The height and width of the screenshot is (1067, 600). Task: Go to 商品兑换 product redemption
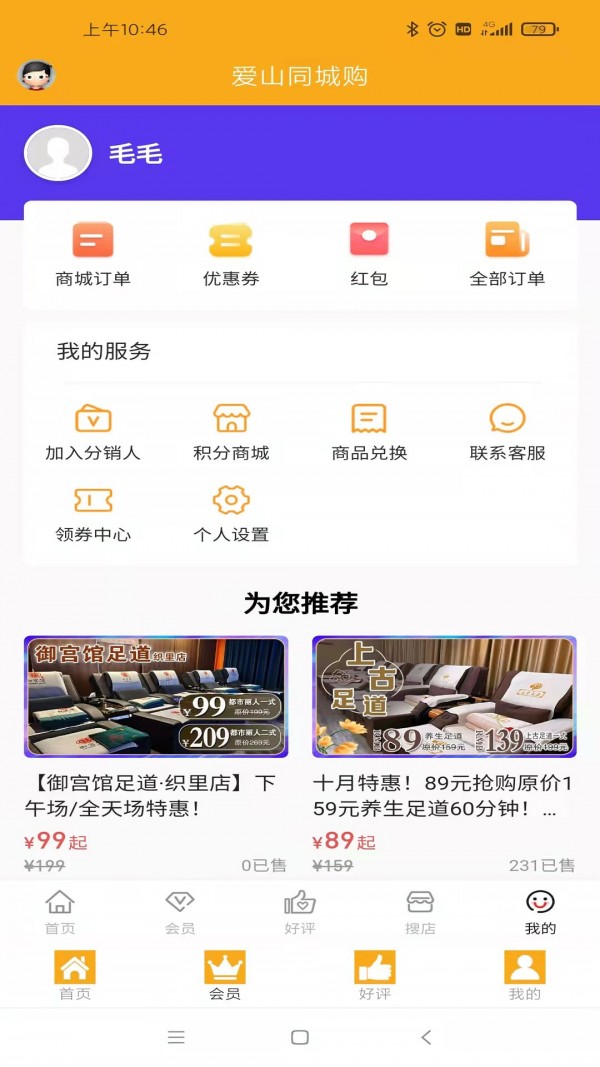[369, 431]
